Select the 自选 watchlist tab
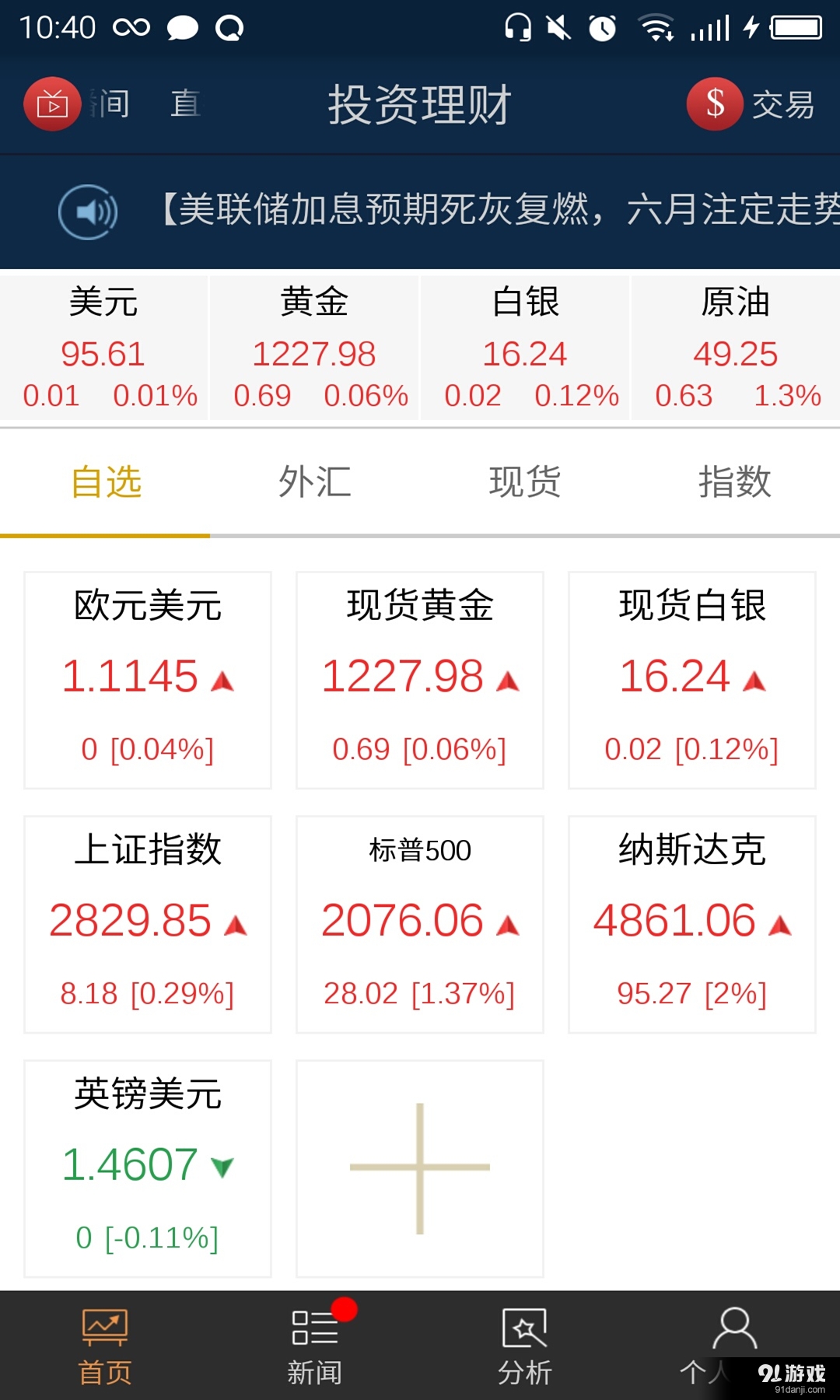The image size is (840, 1400). (x=106, y=482)
